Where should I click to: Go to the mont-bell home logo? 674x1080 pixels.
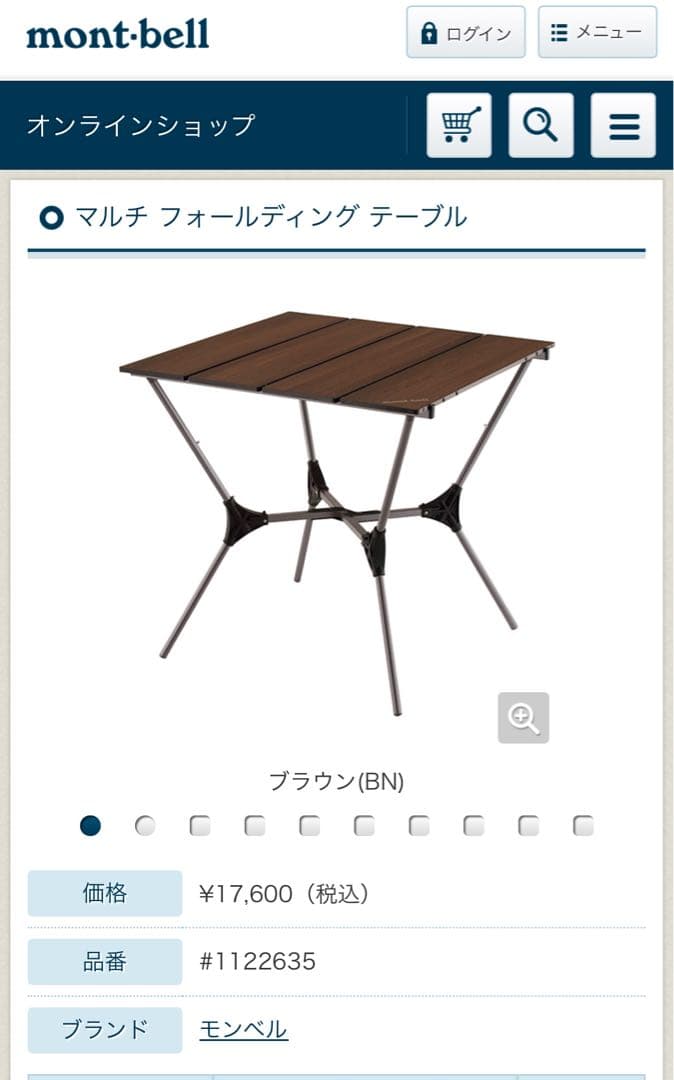(118, 35)
